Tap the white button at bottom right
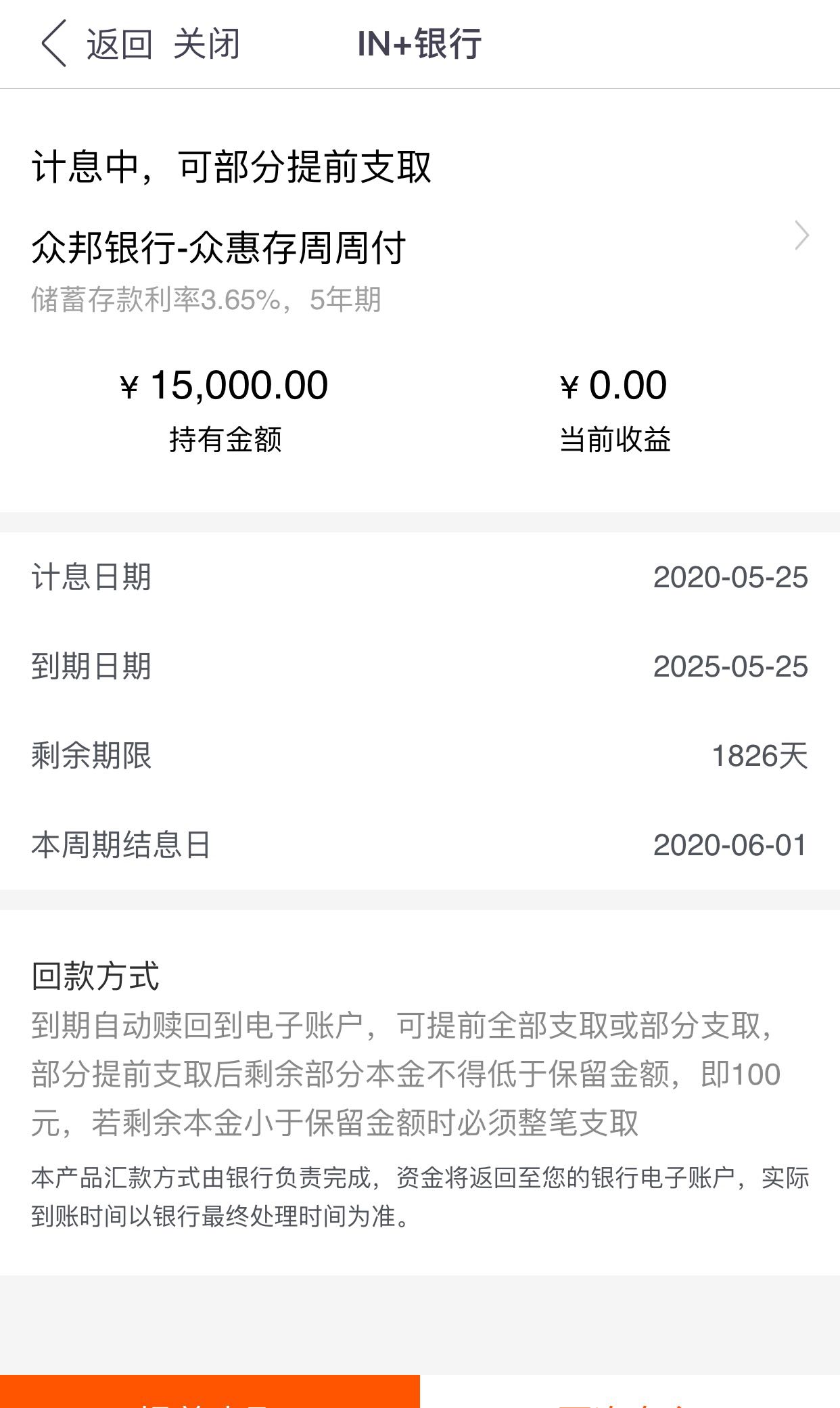Image resolution: width=840 pixels, height=1408 pixels. coord(630,1391)
